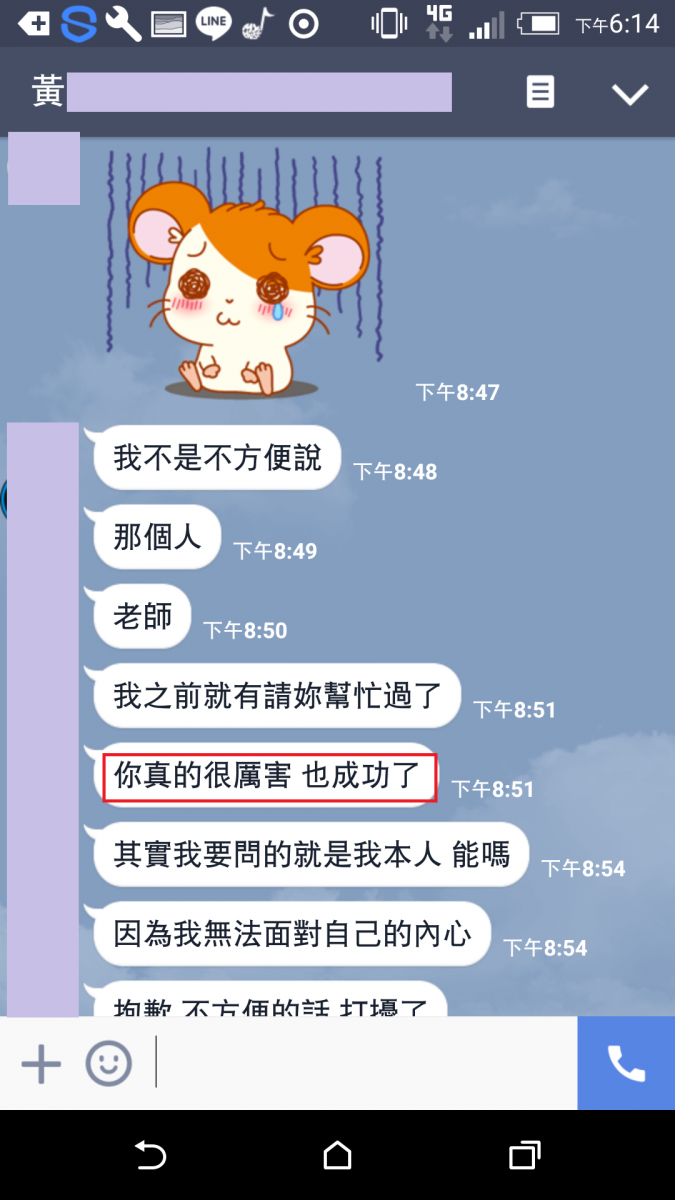Open the notes icon in the header
The image size is (675, 1200).
click(x=540, y=93)
